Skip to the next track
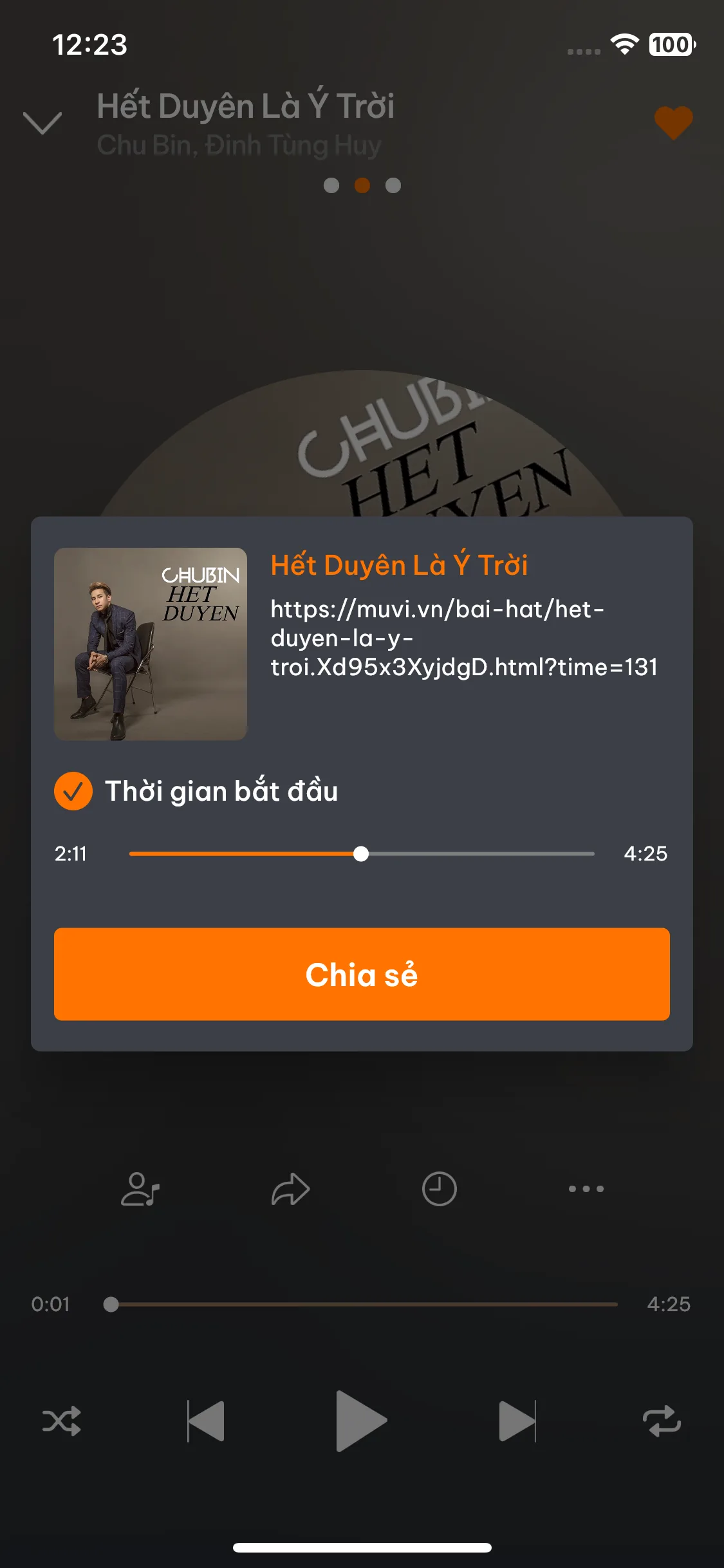The width and height of the screenshot is (724, 1568). point(517,1421)
